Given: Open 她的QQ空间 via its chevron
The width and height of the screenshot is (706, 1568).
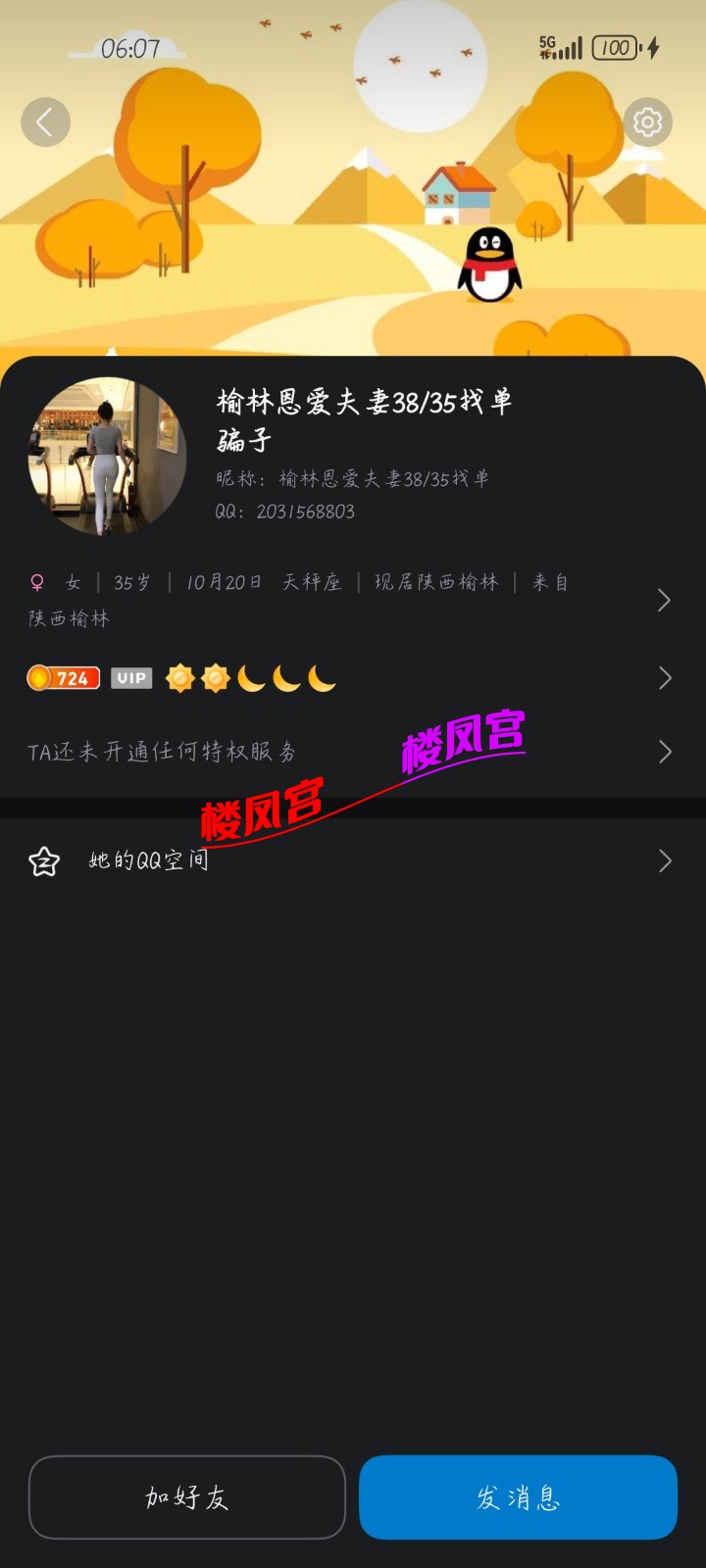Looking at the screenshot, I should (665, 860).
